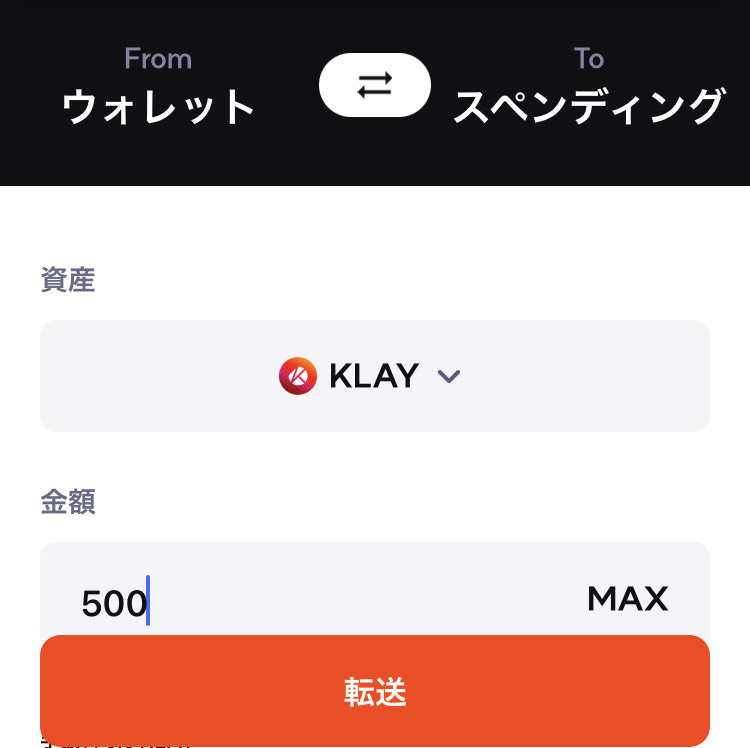Swap the From and To accounts

[x=375, y=85]
